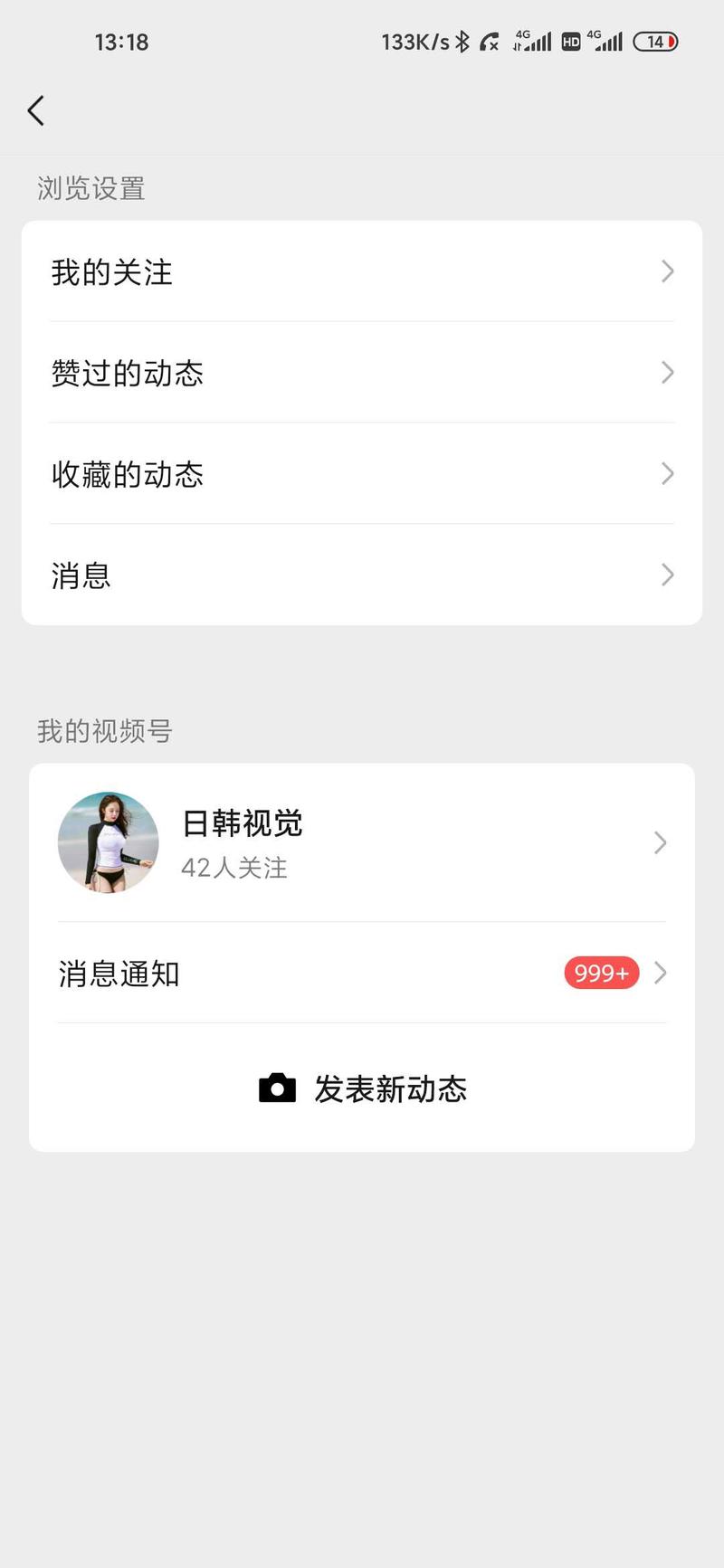Tap the 999+ notification badge

tap(601, 973)
